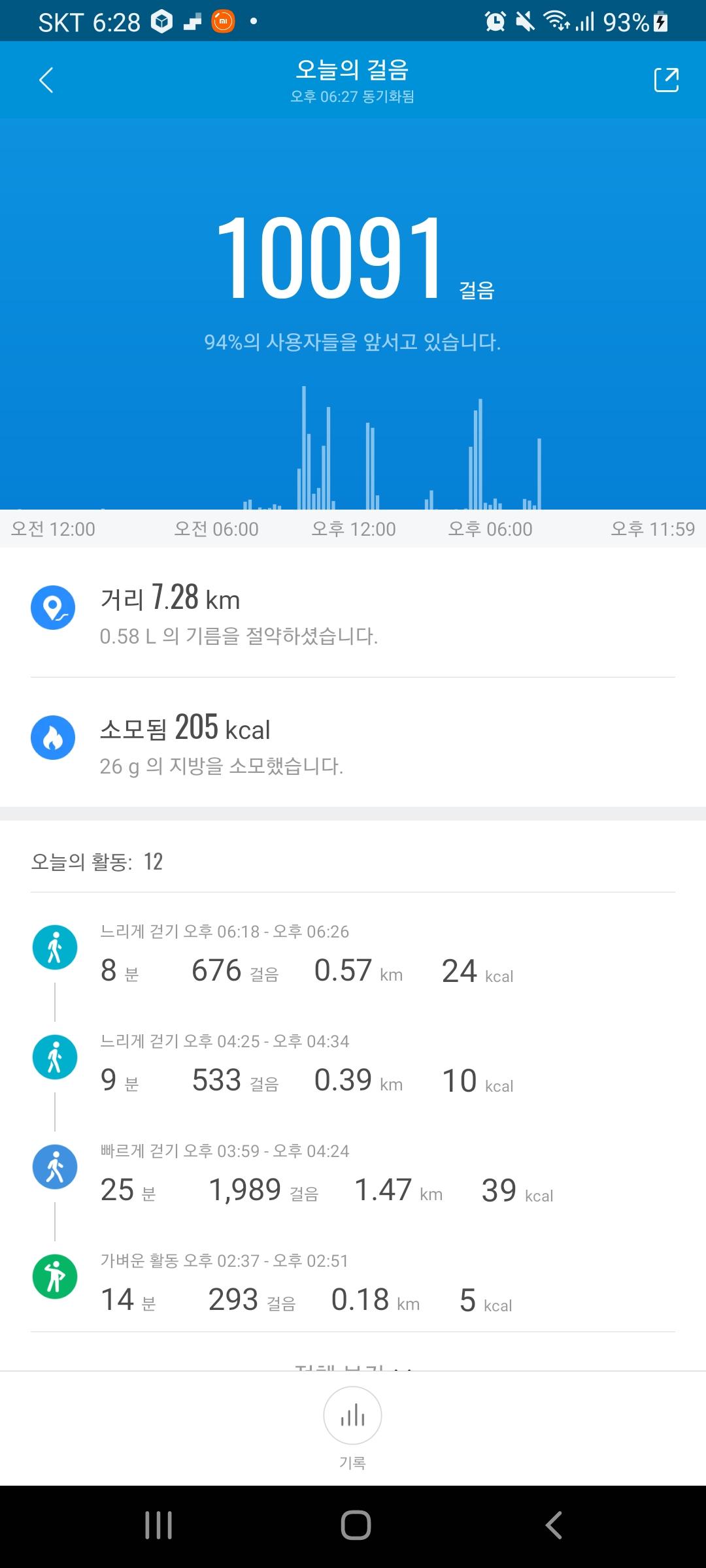This screenshot has width=706, height=1568.
Task: Open the recent apps view
Action: pyautogui.click(x=158, y=1525)
